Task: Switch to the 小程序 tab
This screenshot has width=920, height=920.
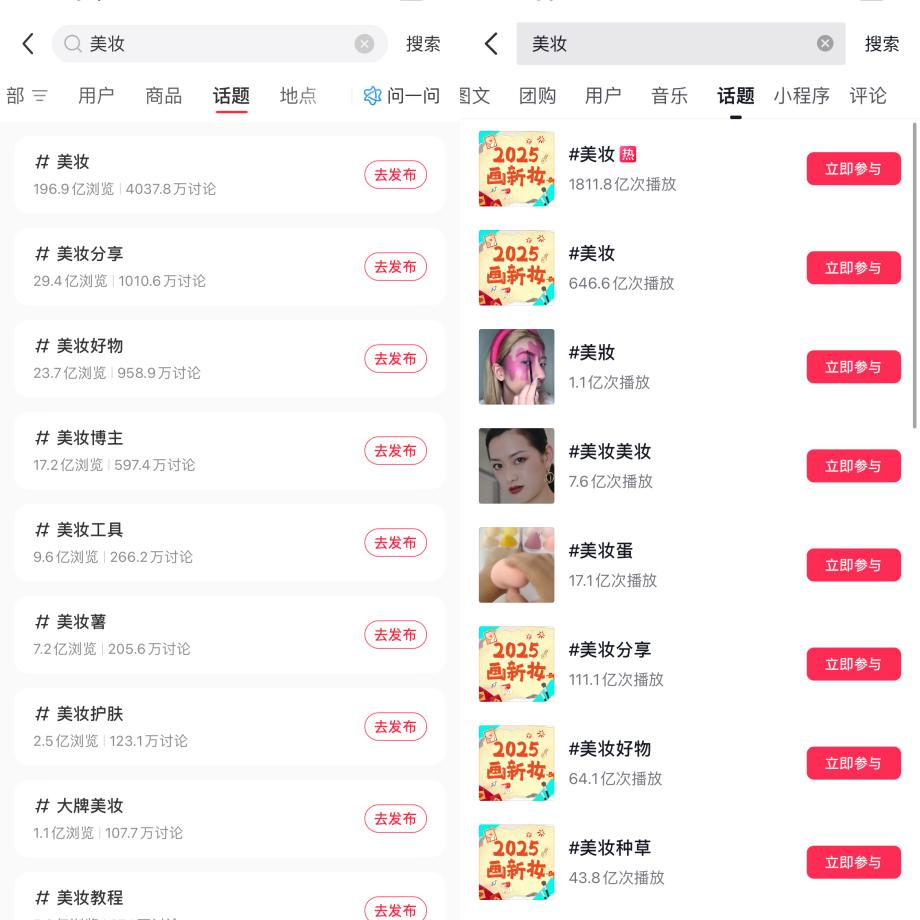Action: click(801, 96)
